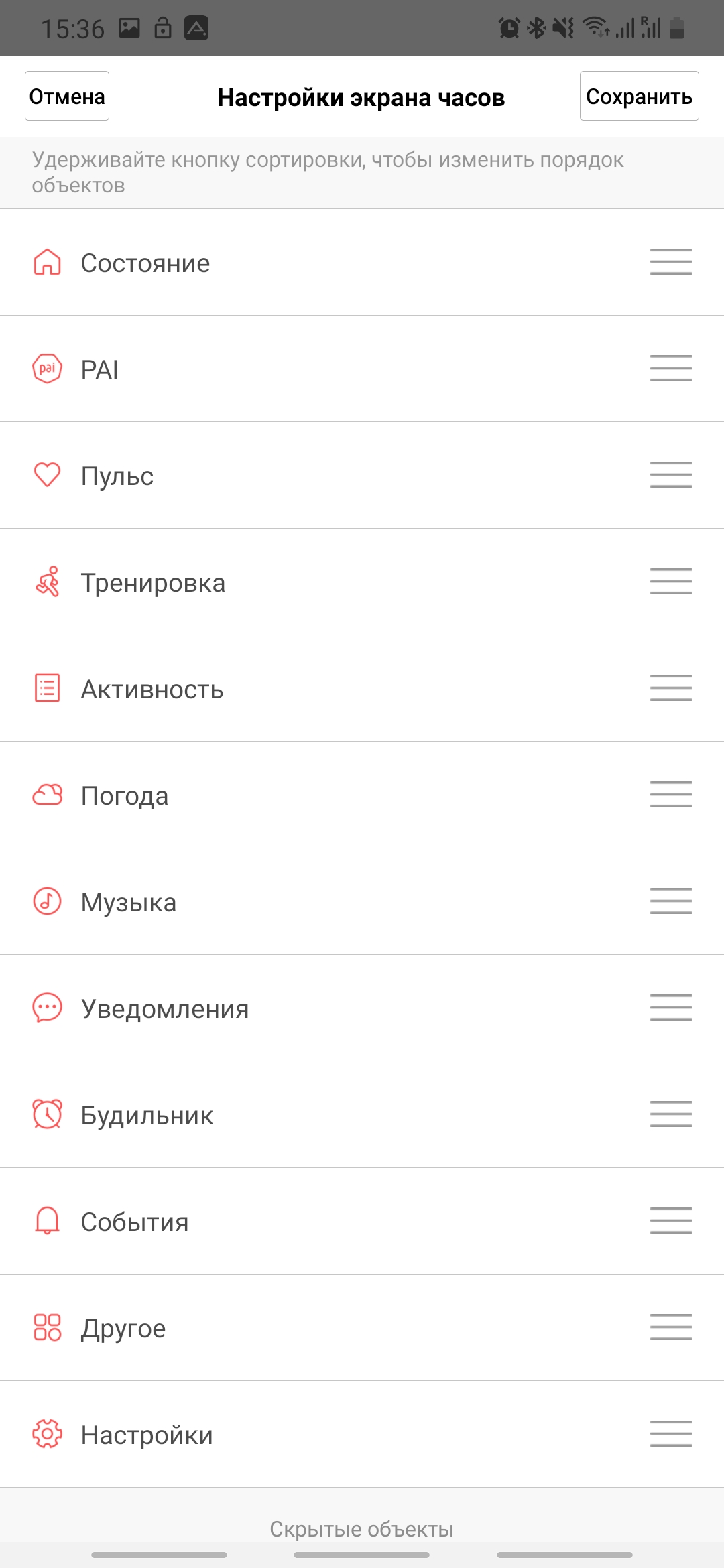
Task: Click the reorder handle for Настройки
Action: click(671, 1434)
